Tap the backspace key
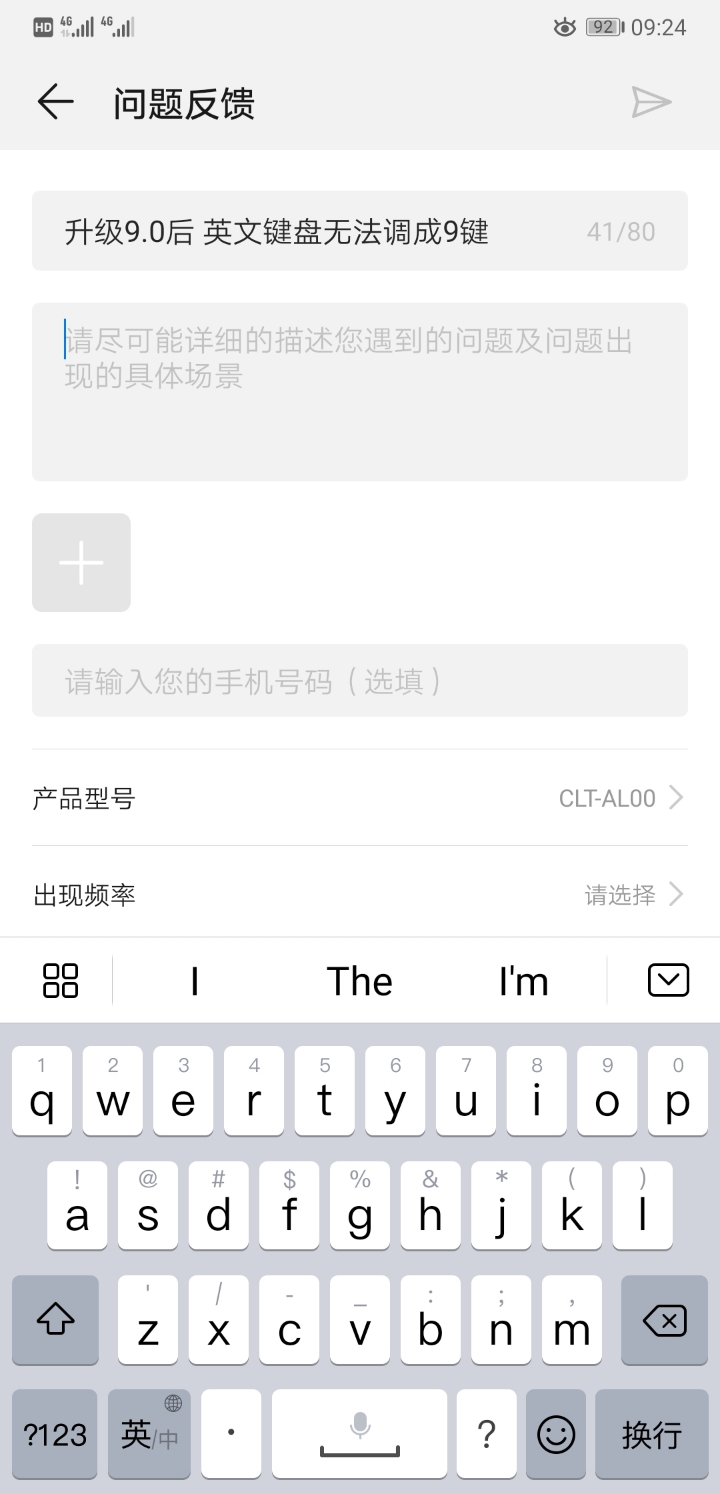This screenshot has width=720, height=1493. point(664,1321)
